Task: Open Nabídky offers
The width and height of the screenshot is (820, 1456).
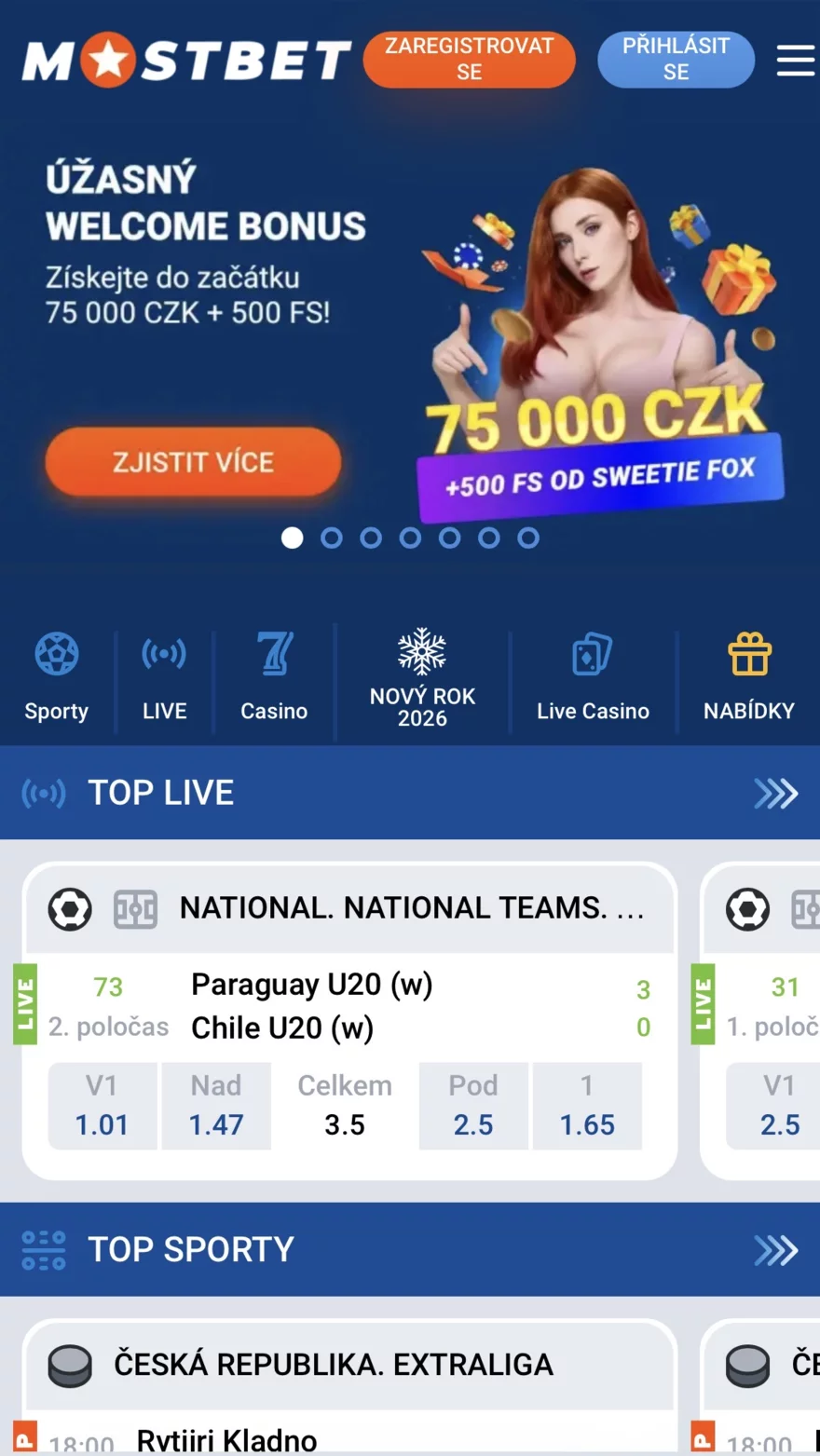Action: [748, 676]
